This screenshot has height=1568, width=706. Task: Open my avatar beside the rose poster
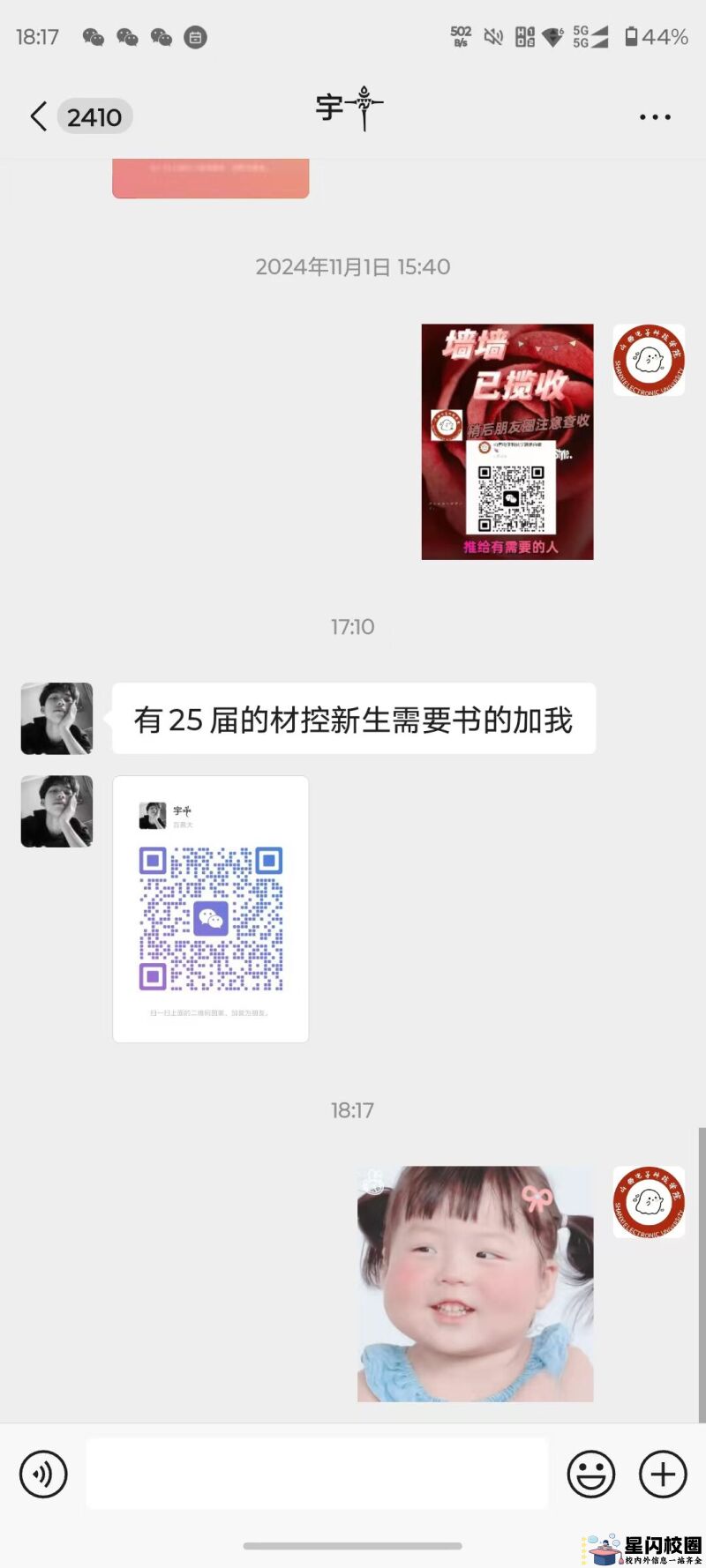point(649,360)
